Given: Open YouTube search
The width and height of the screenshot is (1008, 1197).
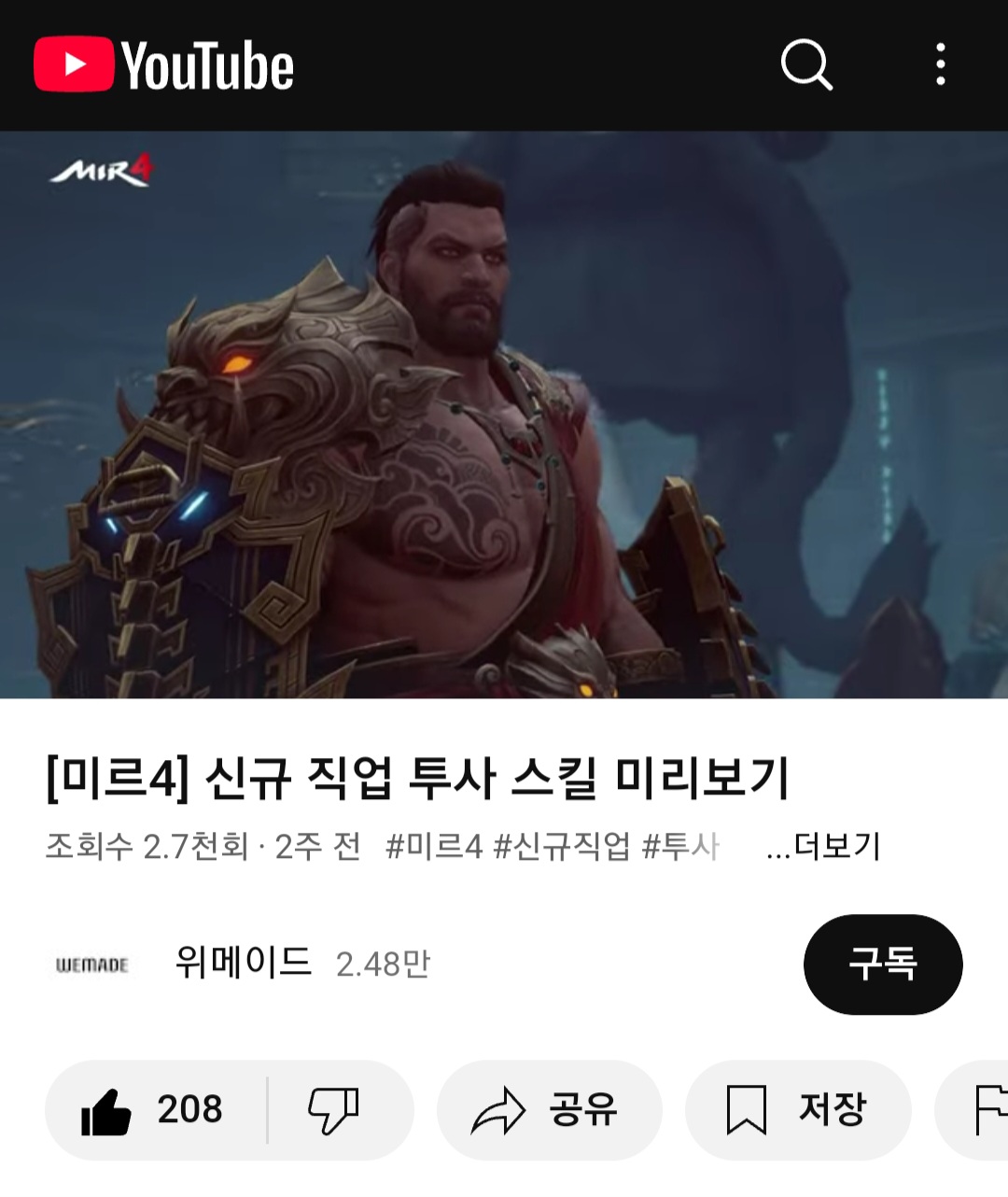Looking at the screenshot, I should pos(805,64).
